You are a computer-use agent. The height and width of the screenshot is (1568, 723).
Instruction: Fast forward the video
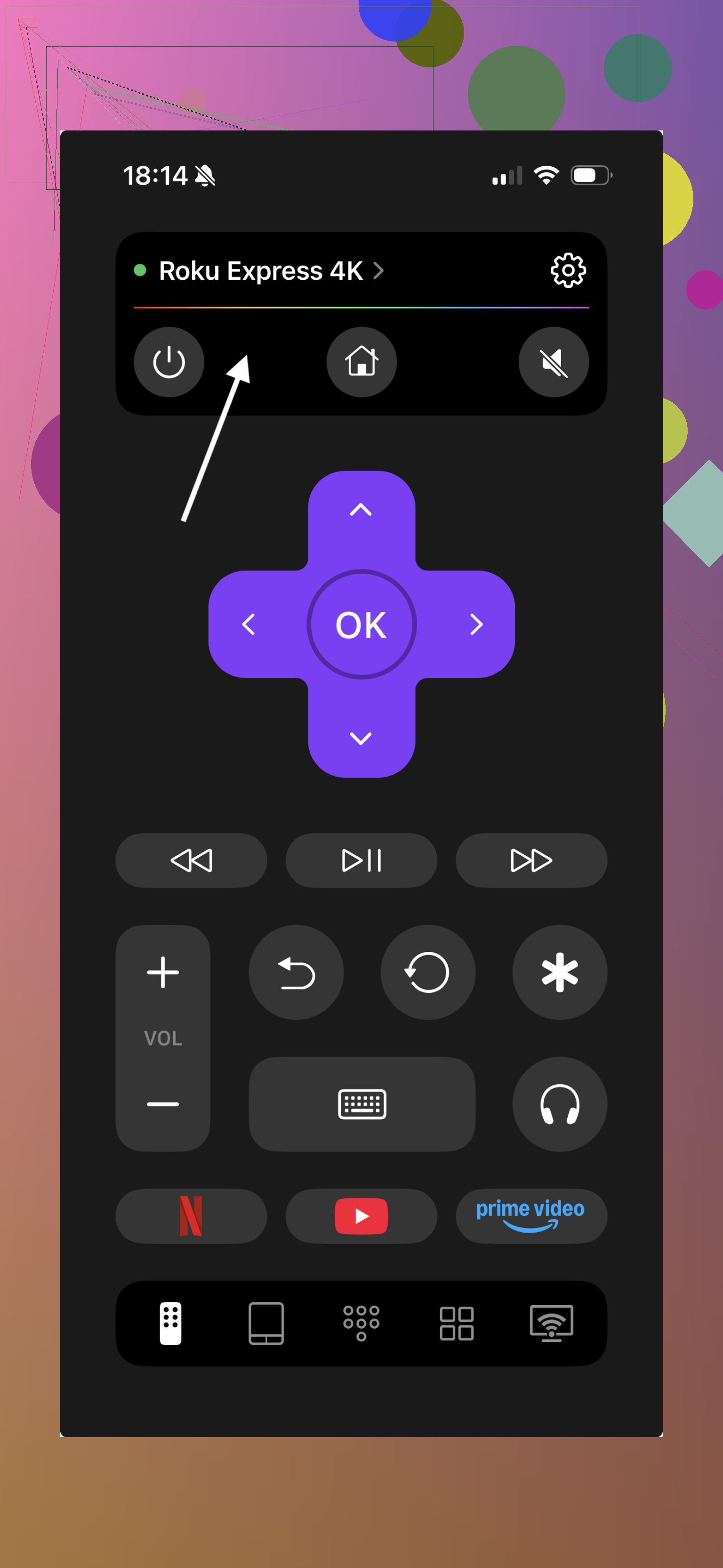click(531, 861)
